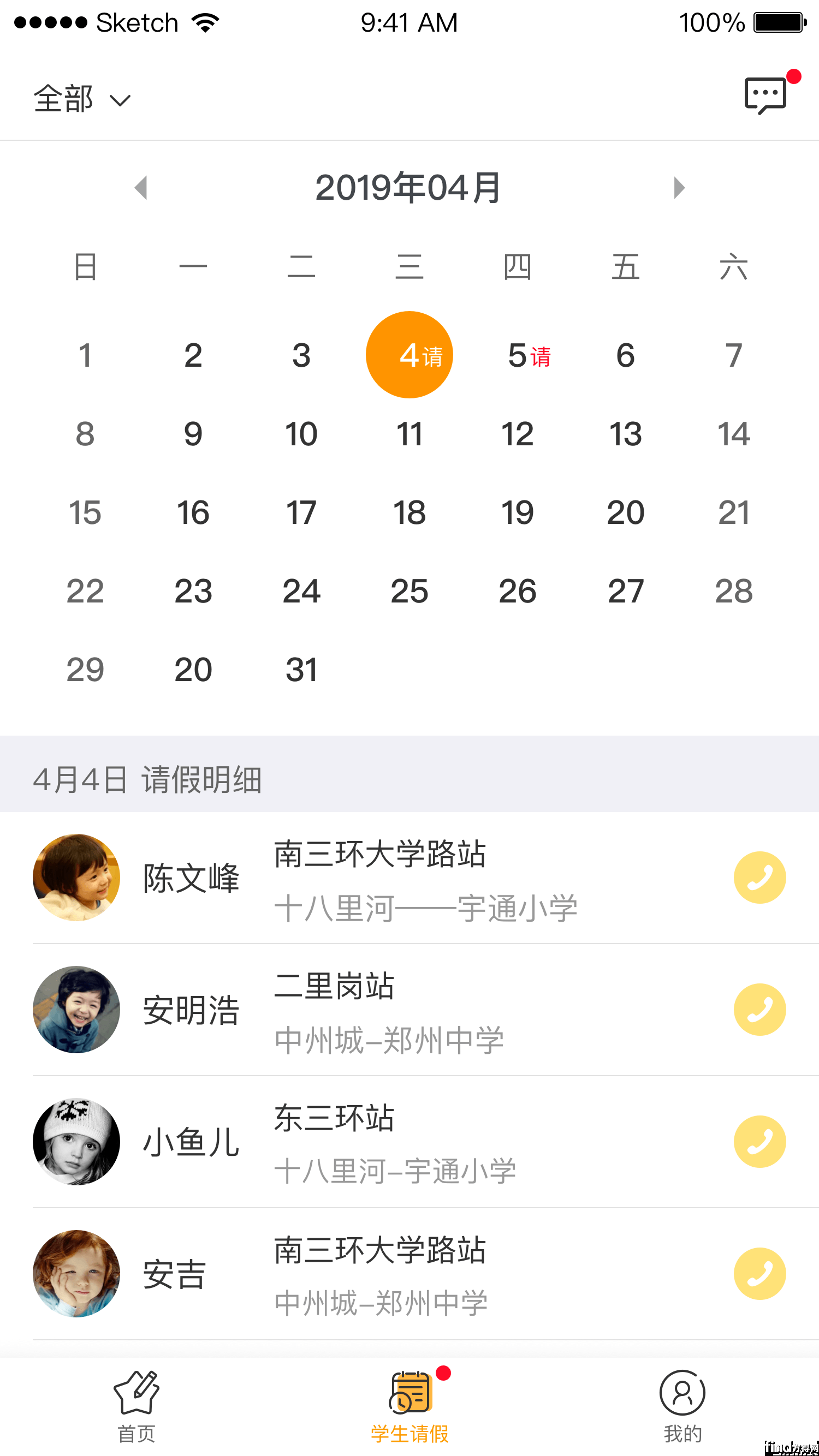Open the 全部 filter dropdown

tap(81, 99)
